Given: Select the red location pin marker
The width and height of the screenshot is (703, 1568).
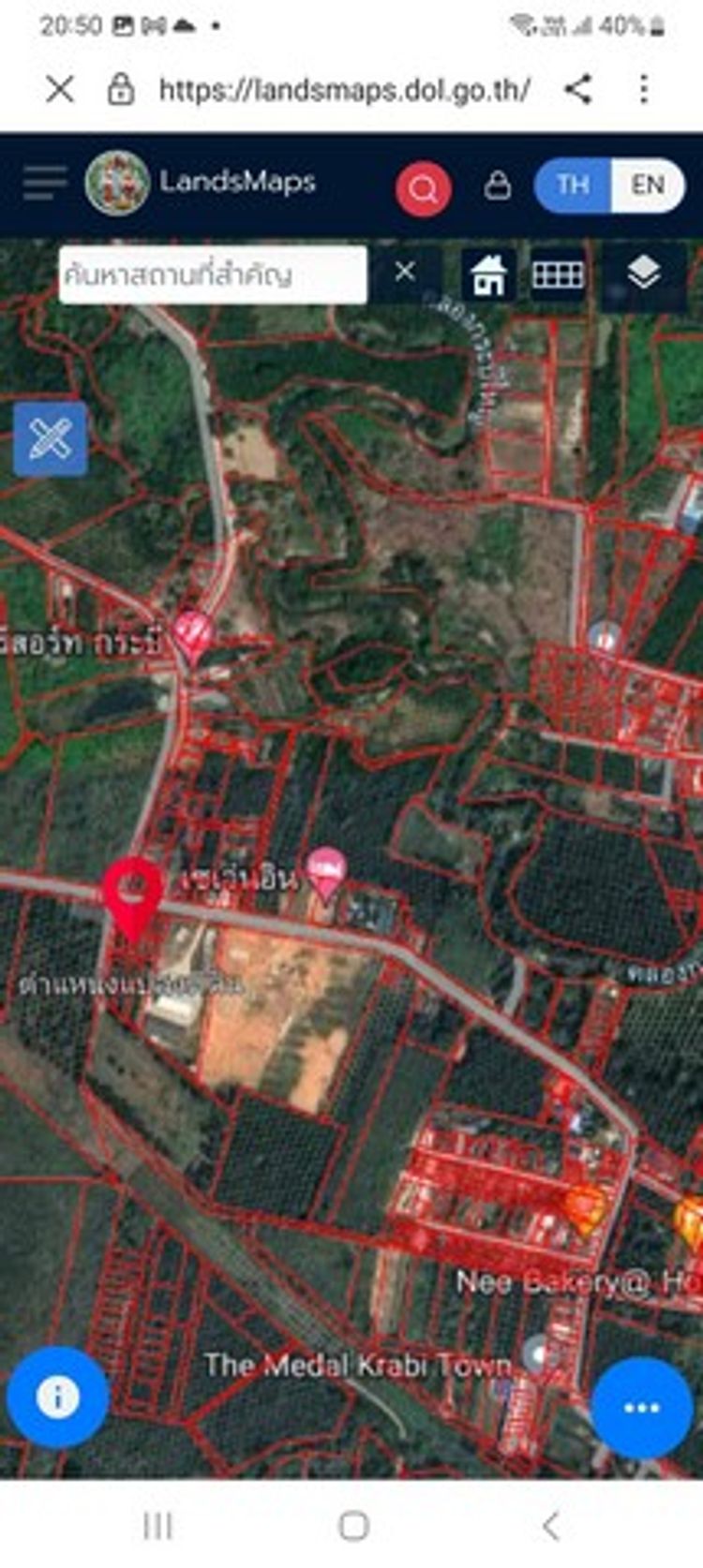Looking at the screenshot, I should pos(132,895).
